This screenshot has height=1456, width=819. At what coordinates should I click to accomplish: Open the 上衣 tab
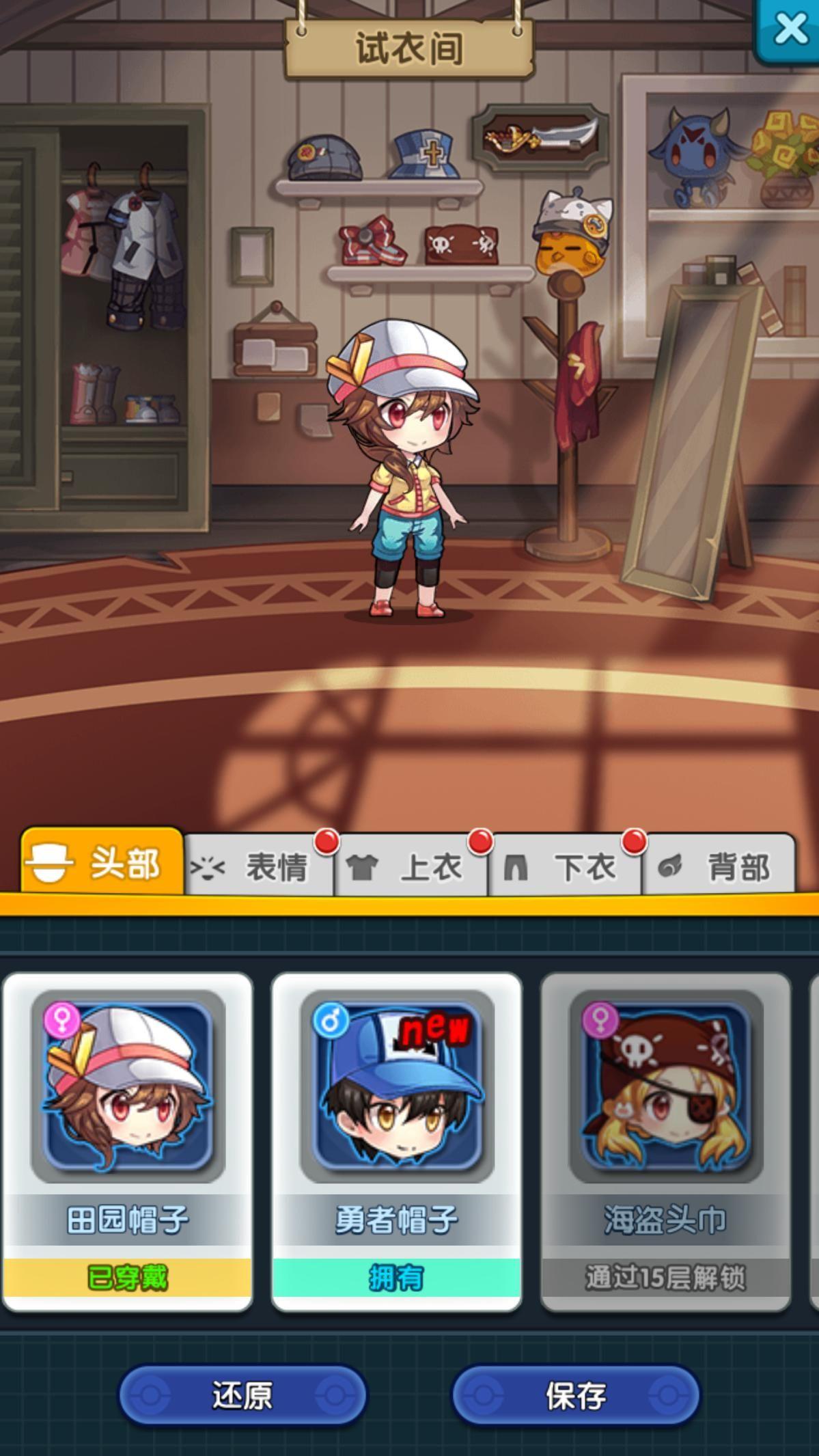point(413,866)
